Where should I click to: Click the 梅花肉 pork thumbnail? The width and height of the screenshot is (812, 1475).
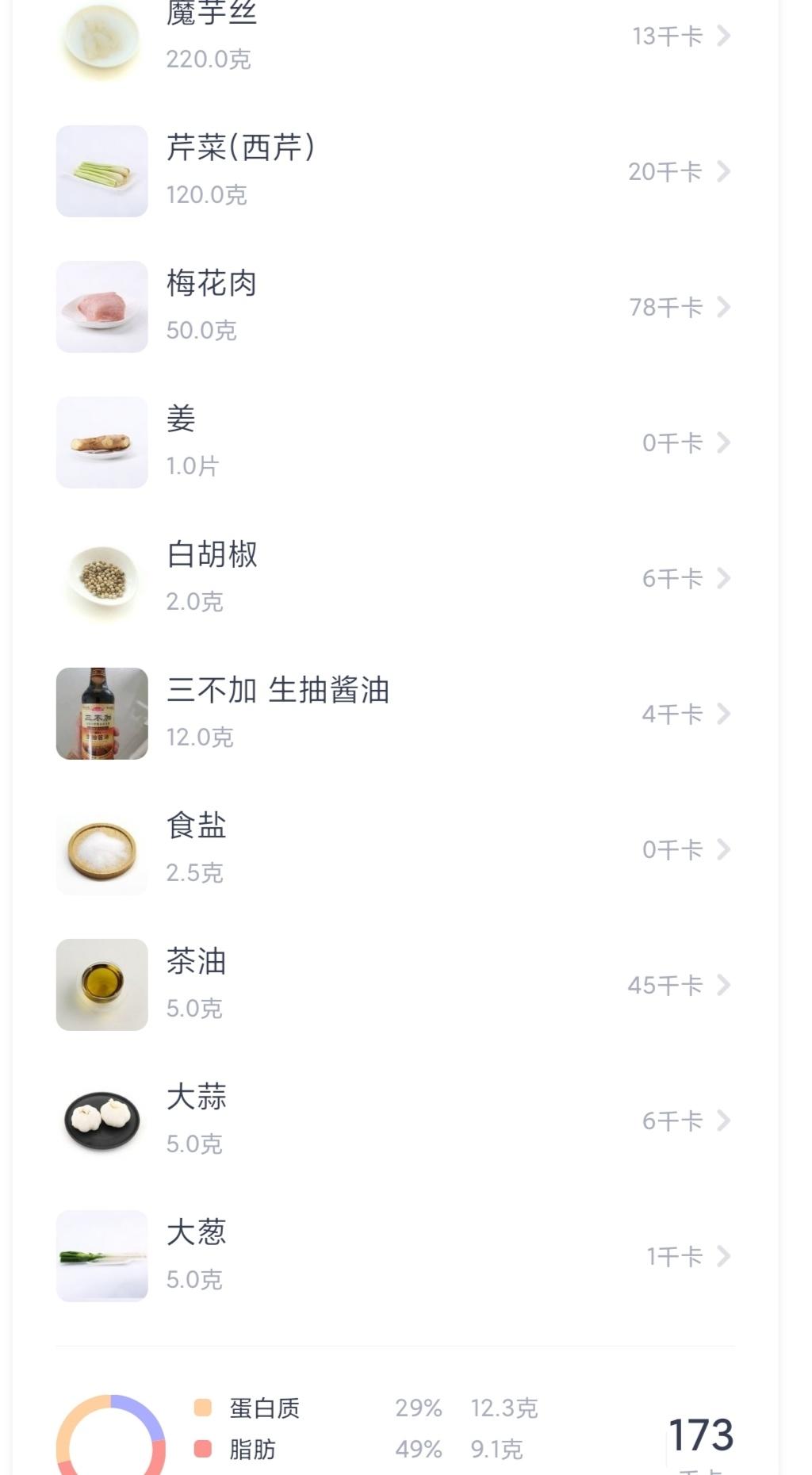click(101, 307)
